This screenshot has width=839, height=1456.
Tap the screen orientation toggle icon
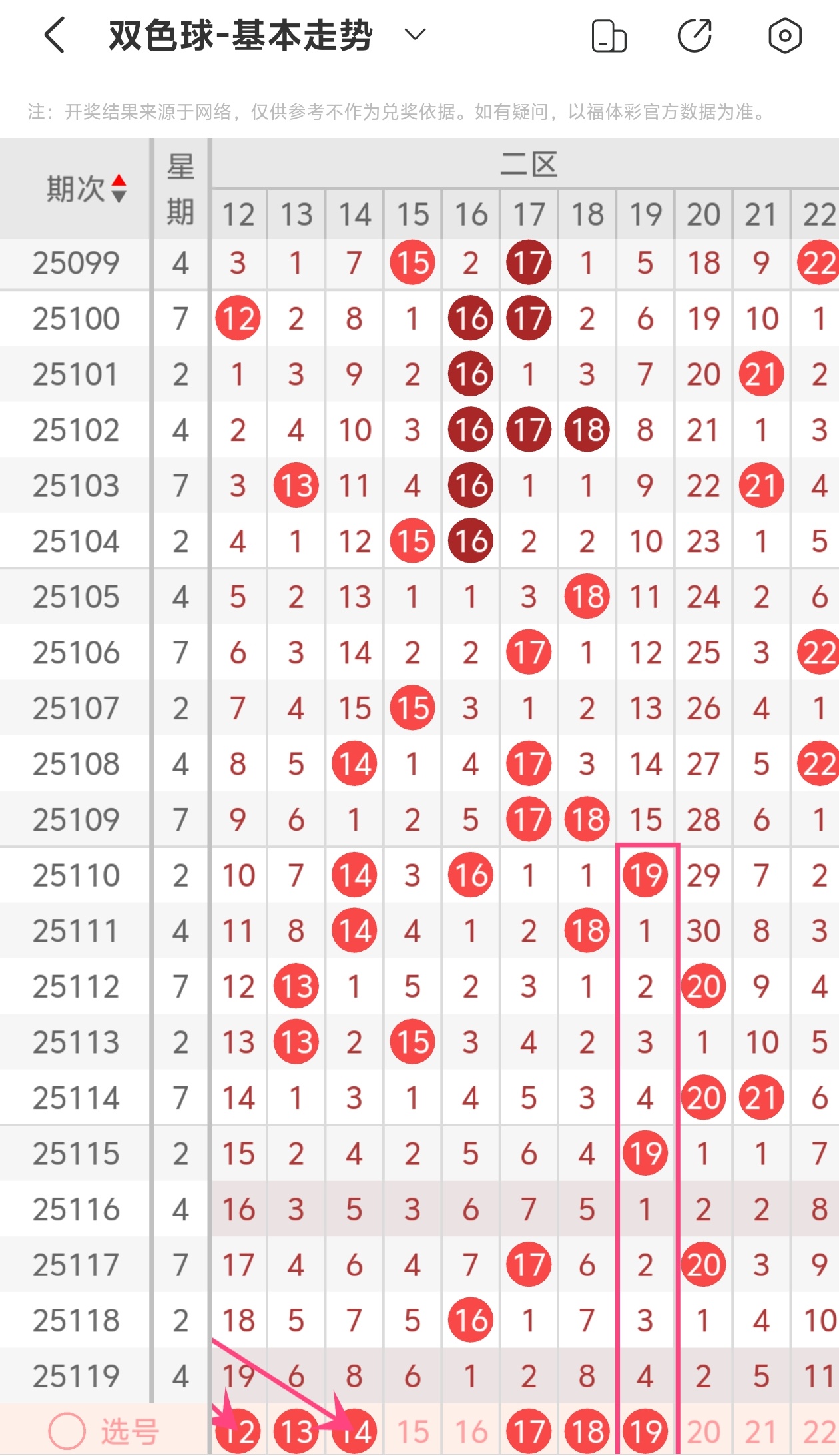click(609, 36)
